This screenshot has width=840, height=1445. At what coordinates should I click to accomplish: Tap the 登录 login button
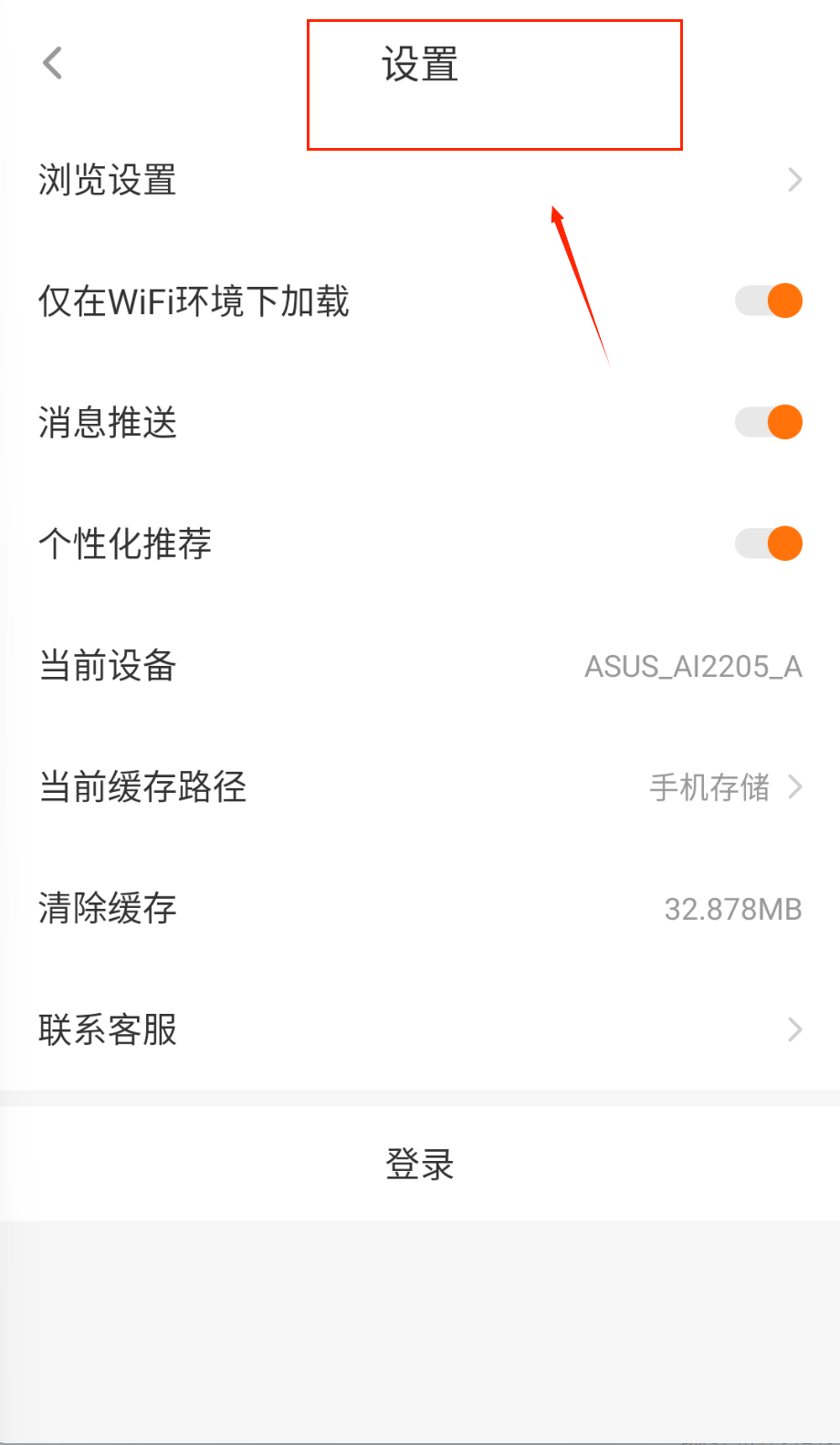tap(420, 1164)
